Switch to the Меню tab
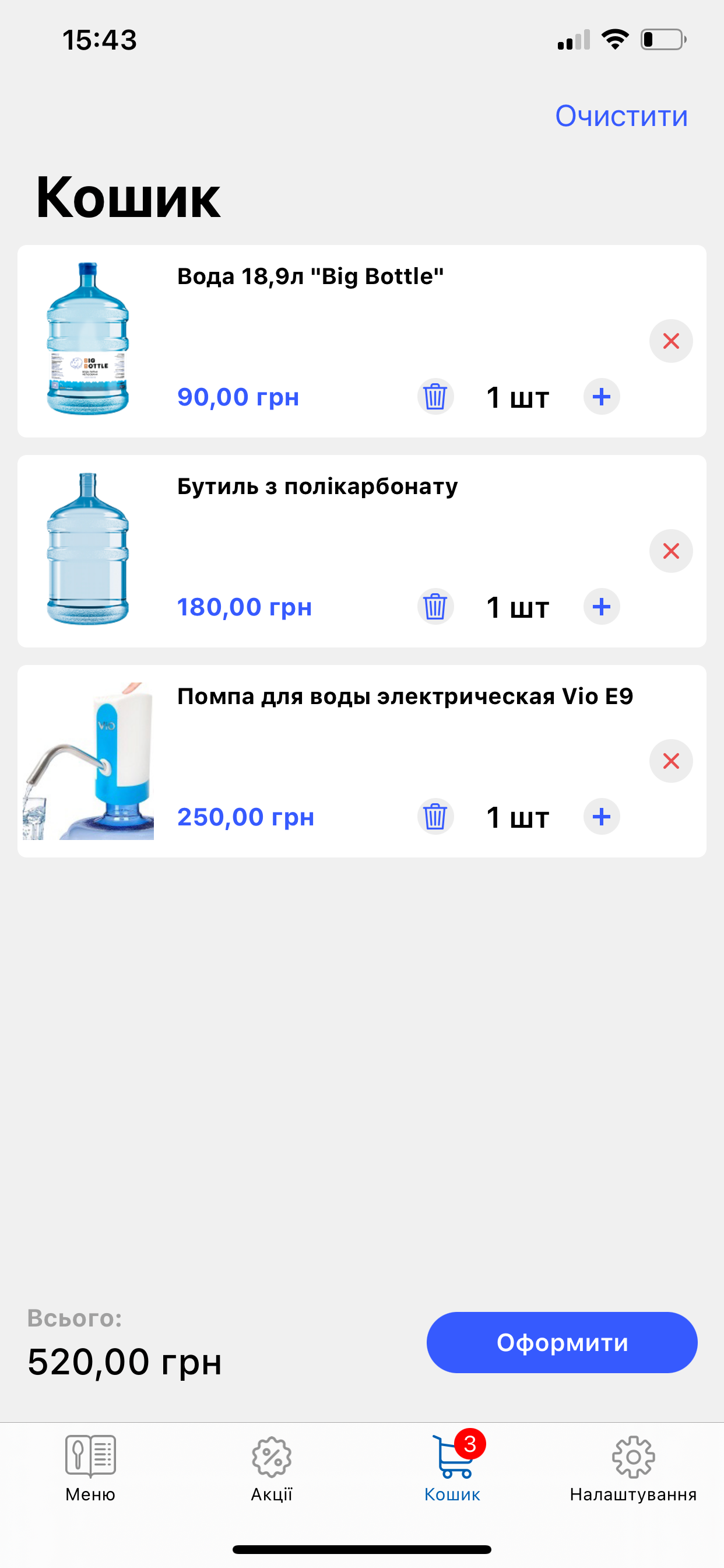The height and width of the screenshot is (1568, 724). click(90, 1468)
